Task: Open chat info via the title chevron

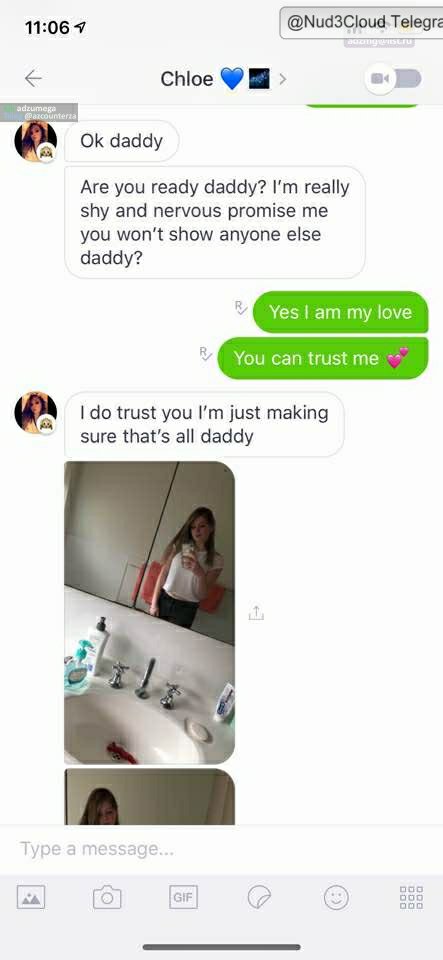Action: (x=283, y=79)
